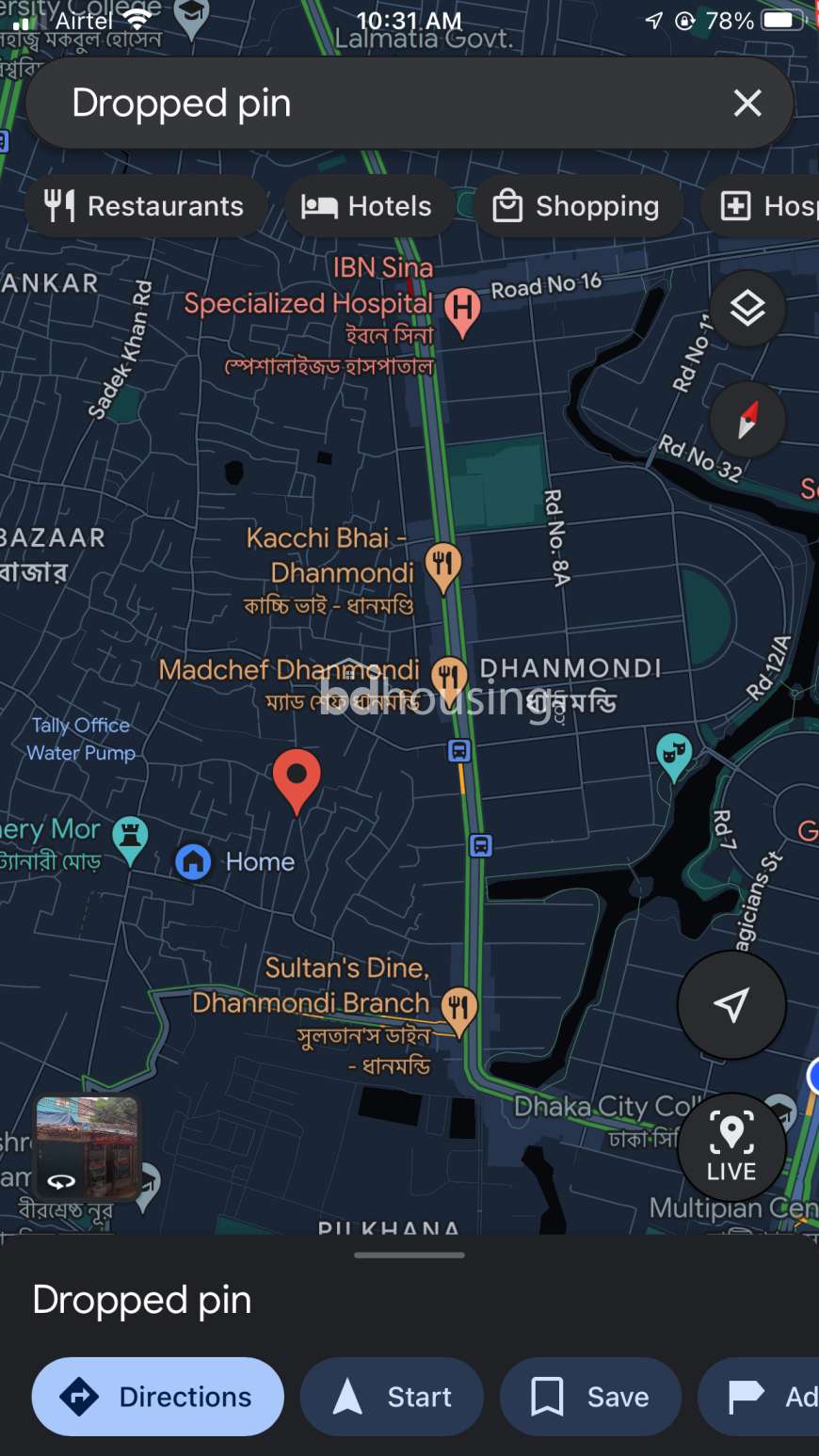
Task: Clear the Dropped pin search
Action: [x=747, y=104]
